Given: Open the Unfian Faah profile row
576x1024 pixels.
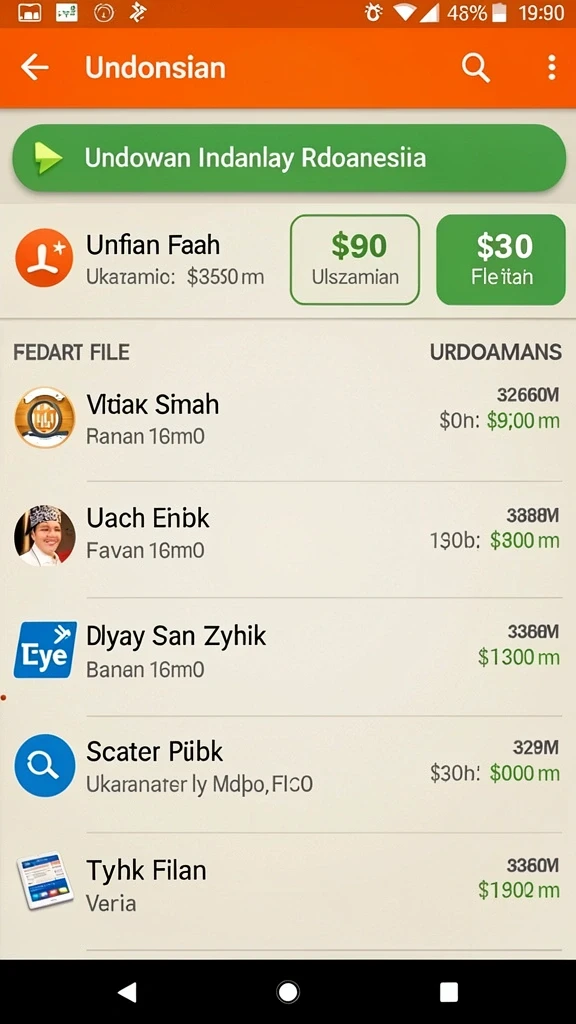Looking at the screenshot, I should pos(145,259).
